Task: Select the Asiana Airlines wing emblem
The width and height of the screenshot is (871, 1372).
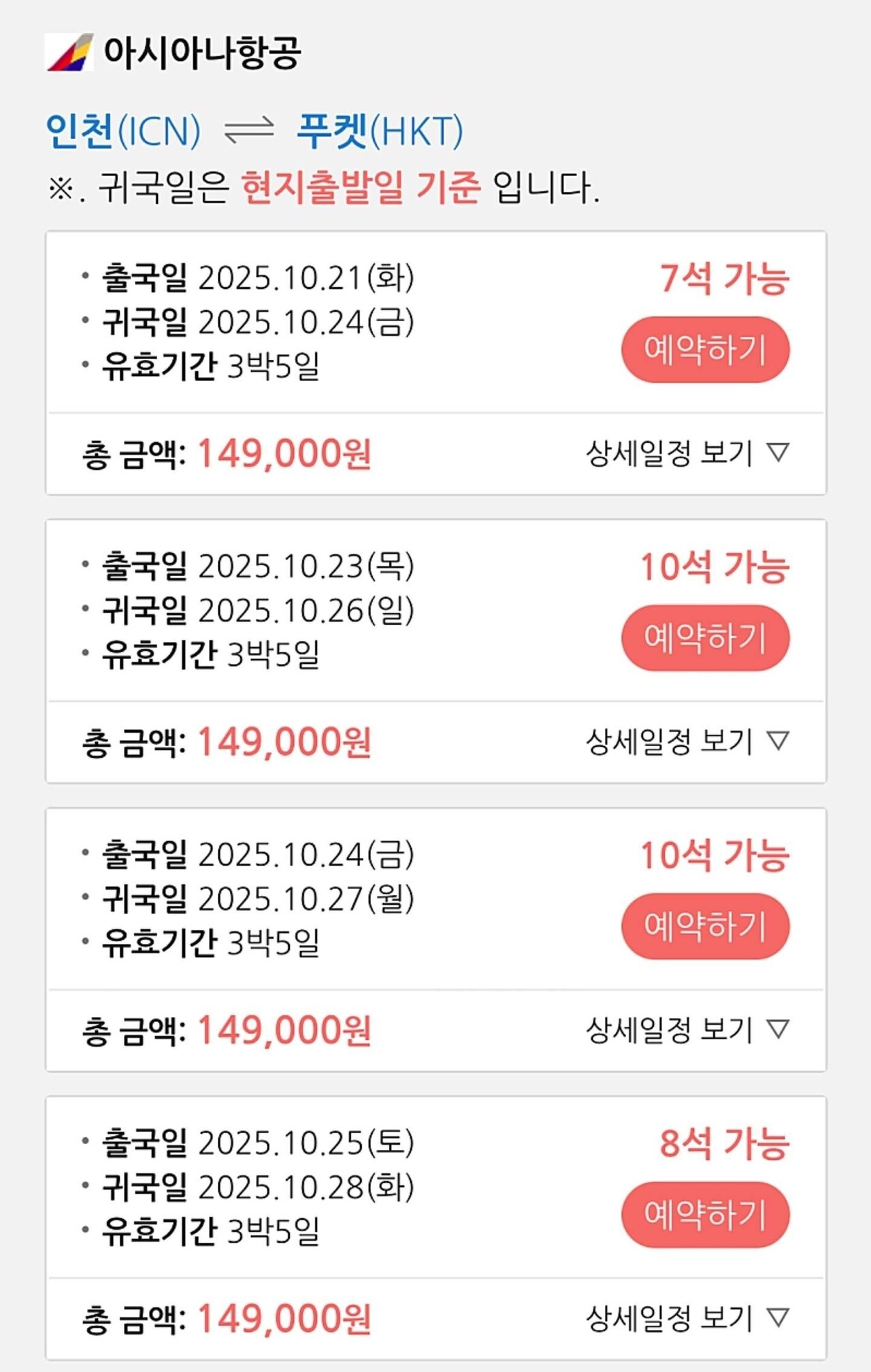Action: click(70, 53)
